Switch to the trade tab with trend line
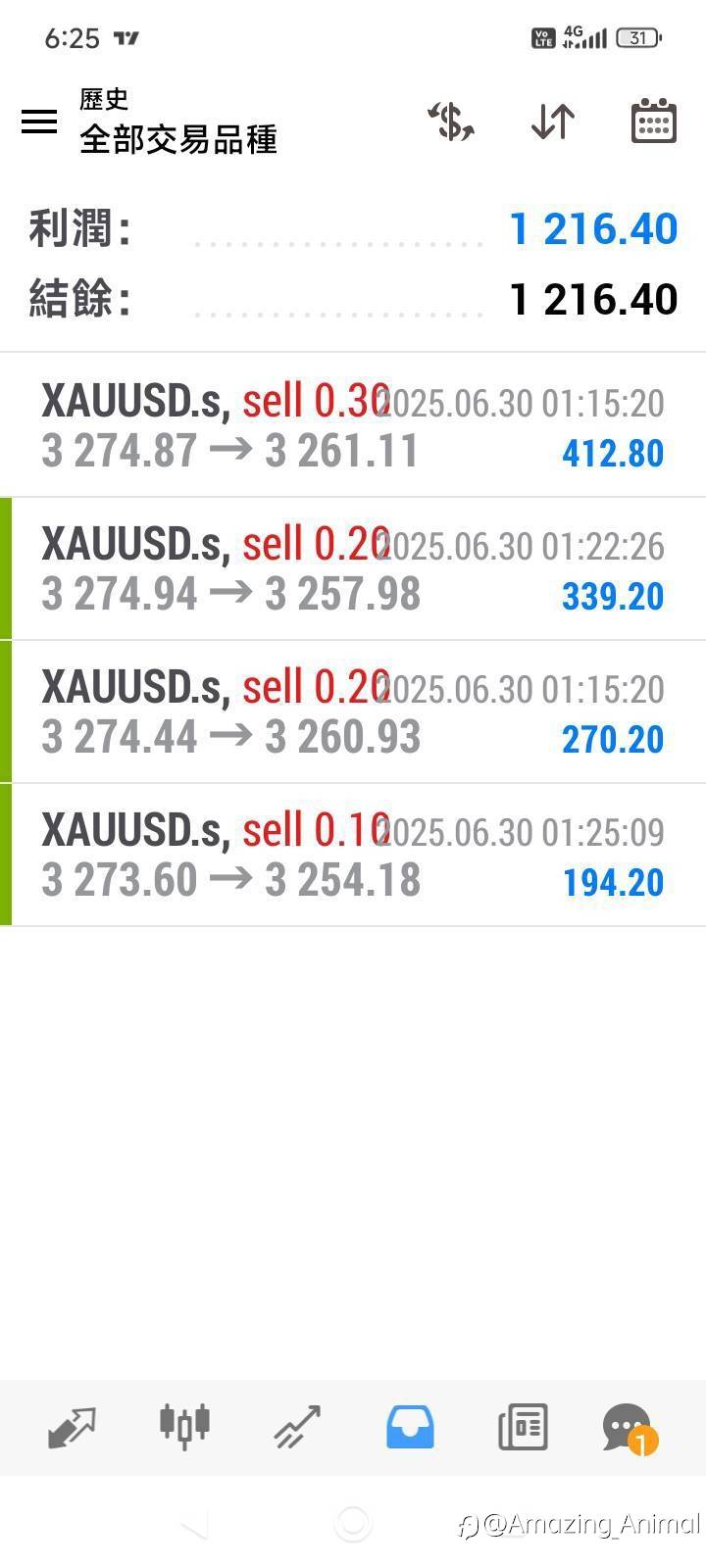The height and width of the screenshot is (1568, 706). coord(297,1427)
